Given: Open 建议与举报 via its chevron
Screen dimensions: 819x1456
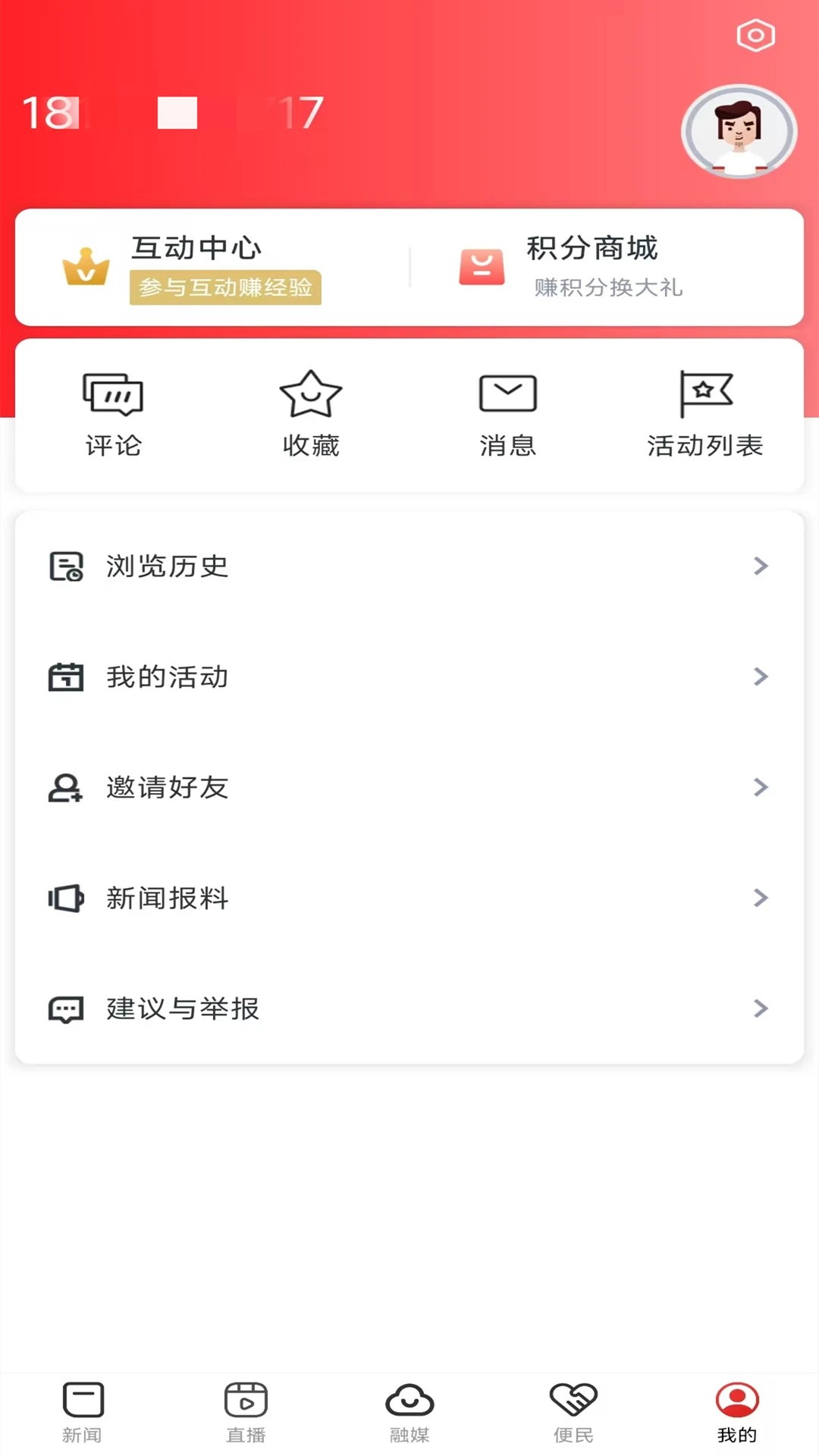Looking at the screenshot, I should 761,1009.
